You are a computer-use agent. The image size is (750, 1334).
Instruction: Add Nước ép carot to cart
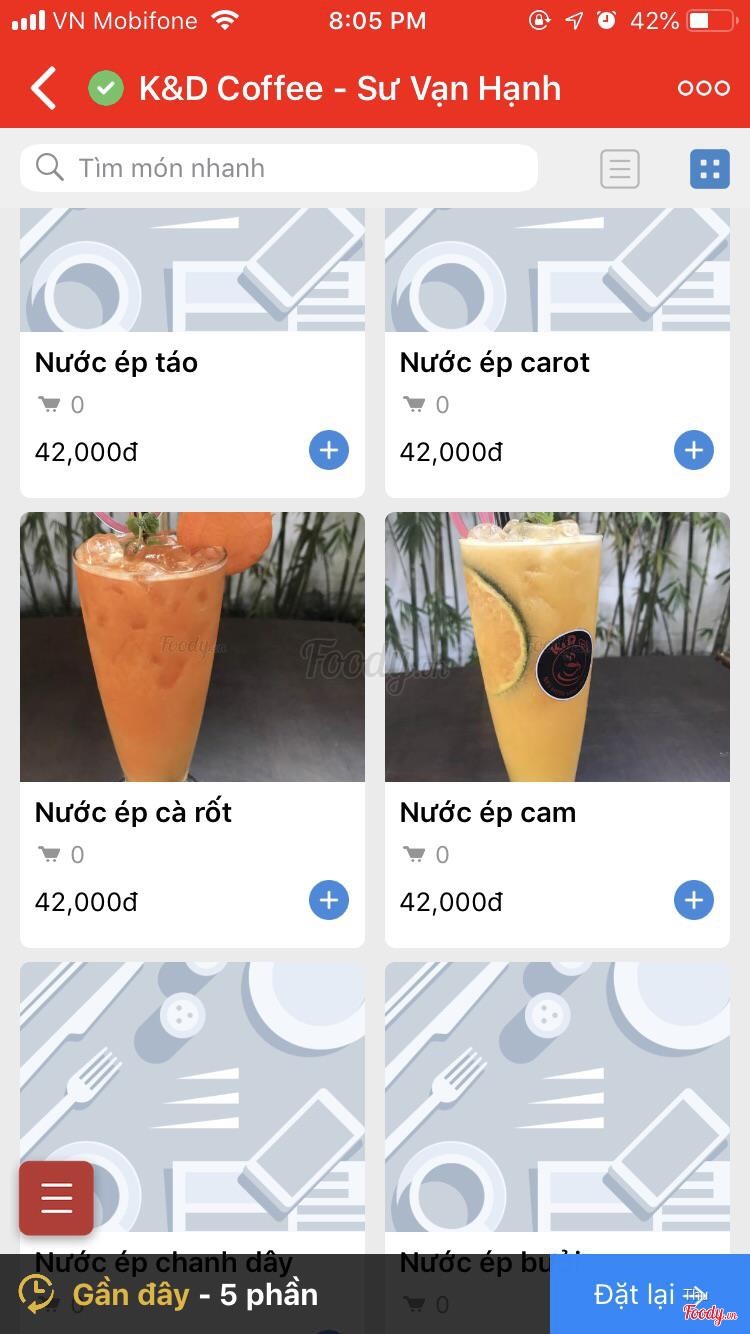(694, 451)
